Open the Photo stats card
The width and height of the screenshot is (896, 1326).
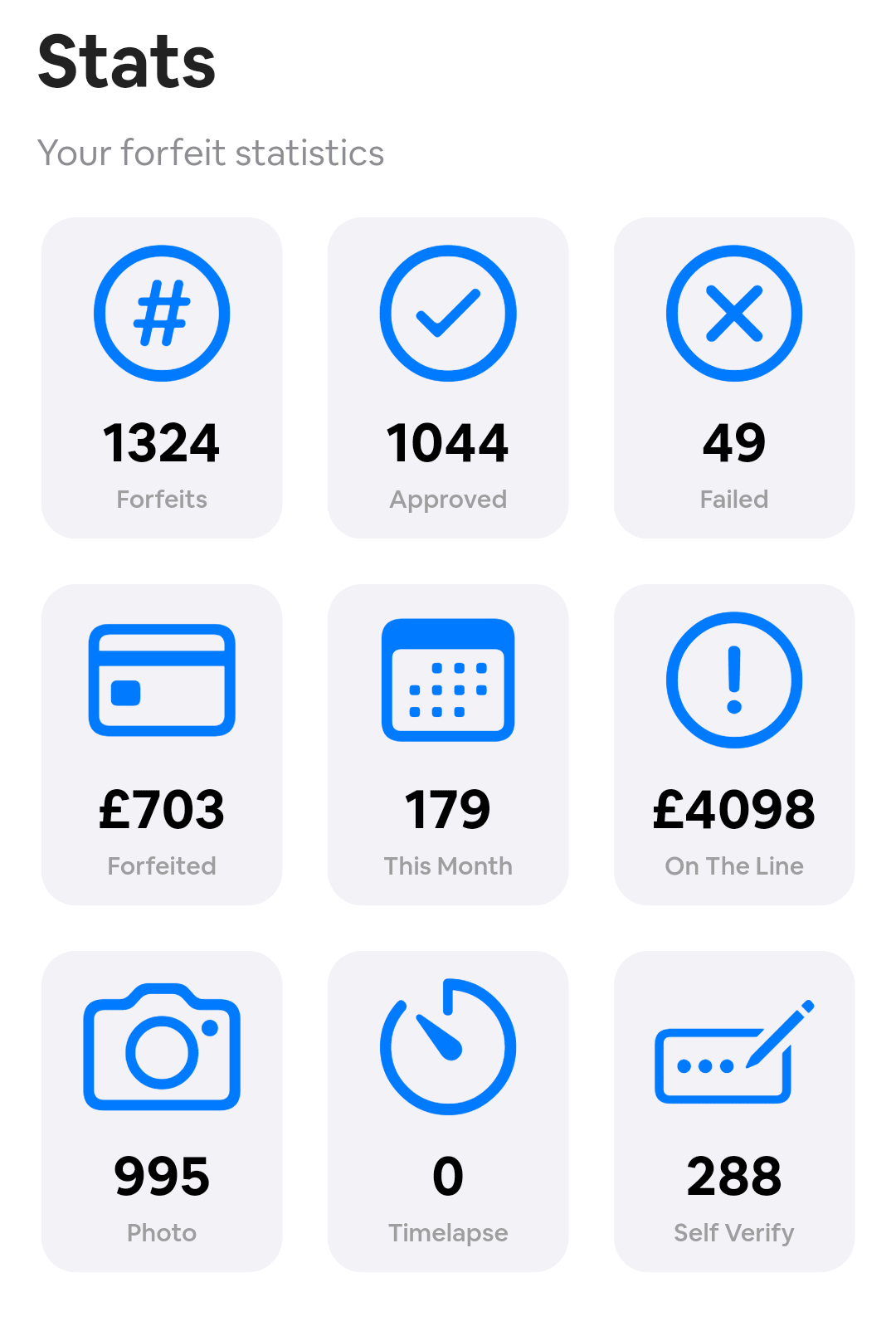(162, 1111)
